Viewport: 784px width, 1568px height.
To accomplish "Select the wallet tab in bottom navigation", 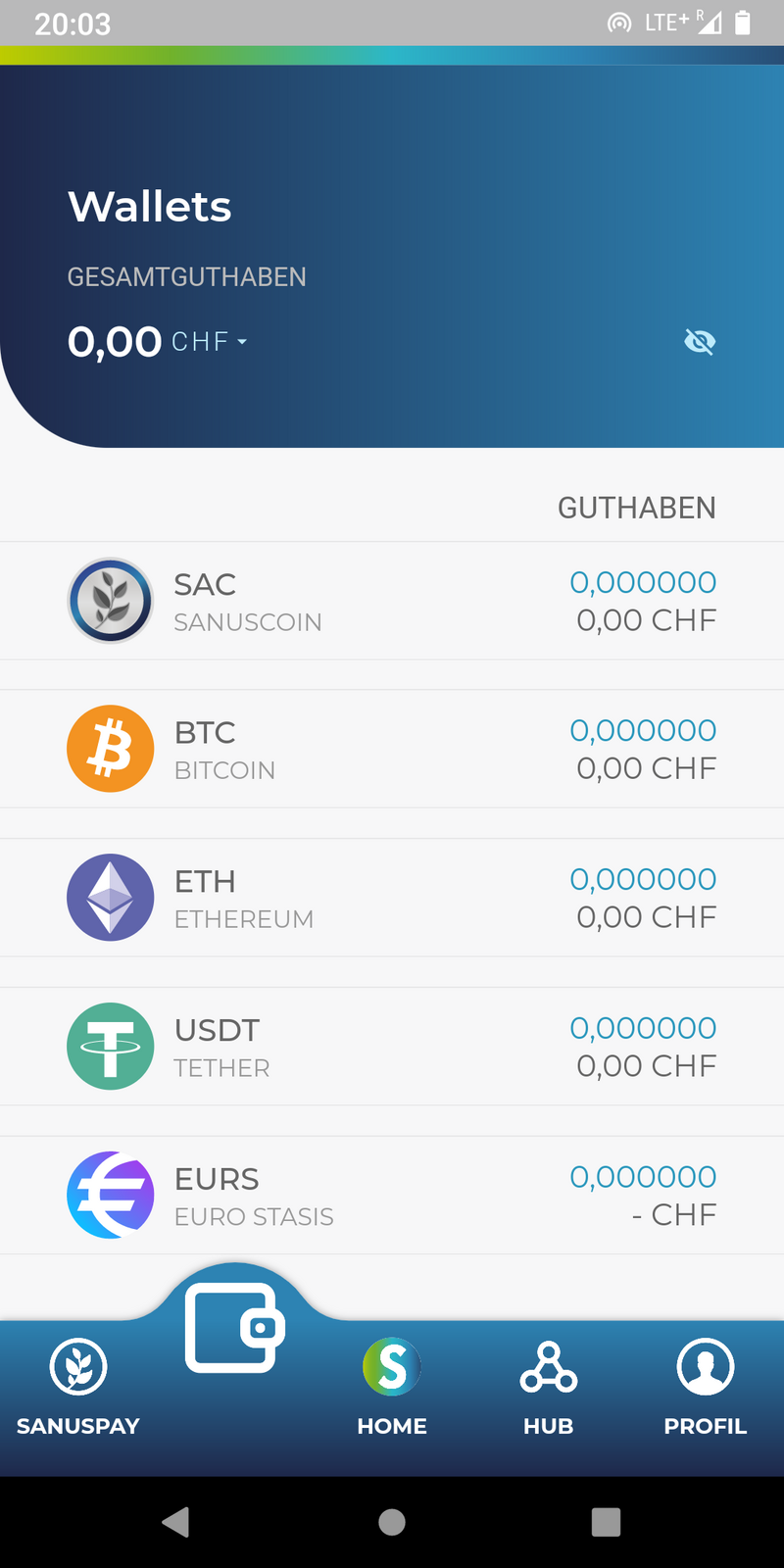I will [235, 1328].
